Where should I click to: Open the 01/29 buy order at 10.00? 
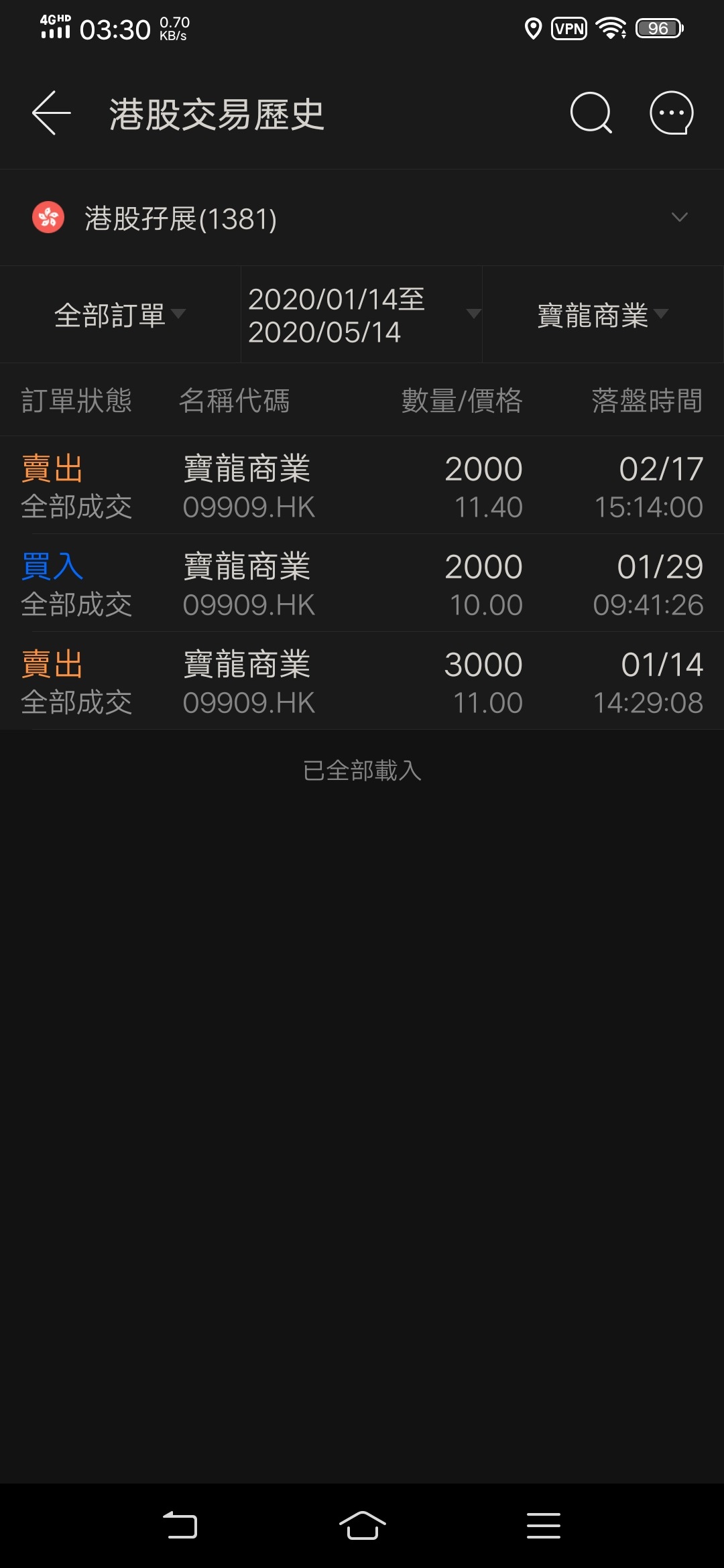[362, 584]
